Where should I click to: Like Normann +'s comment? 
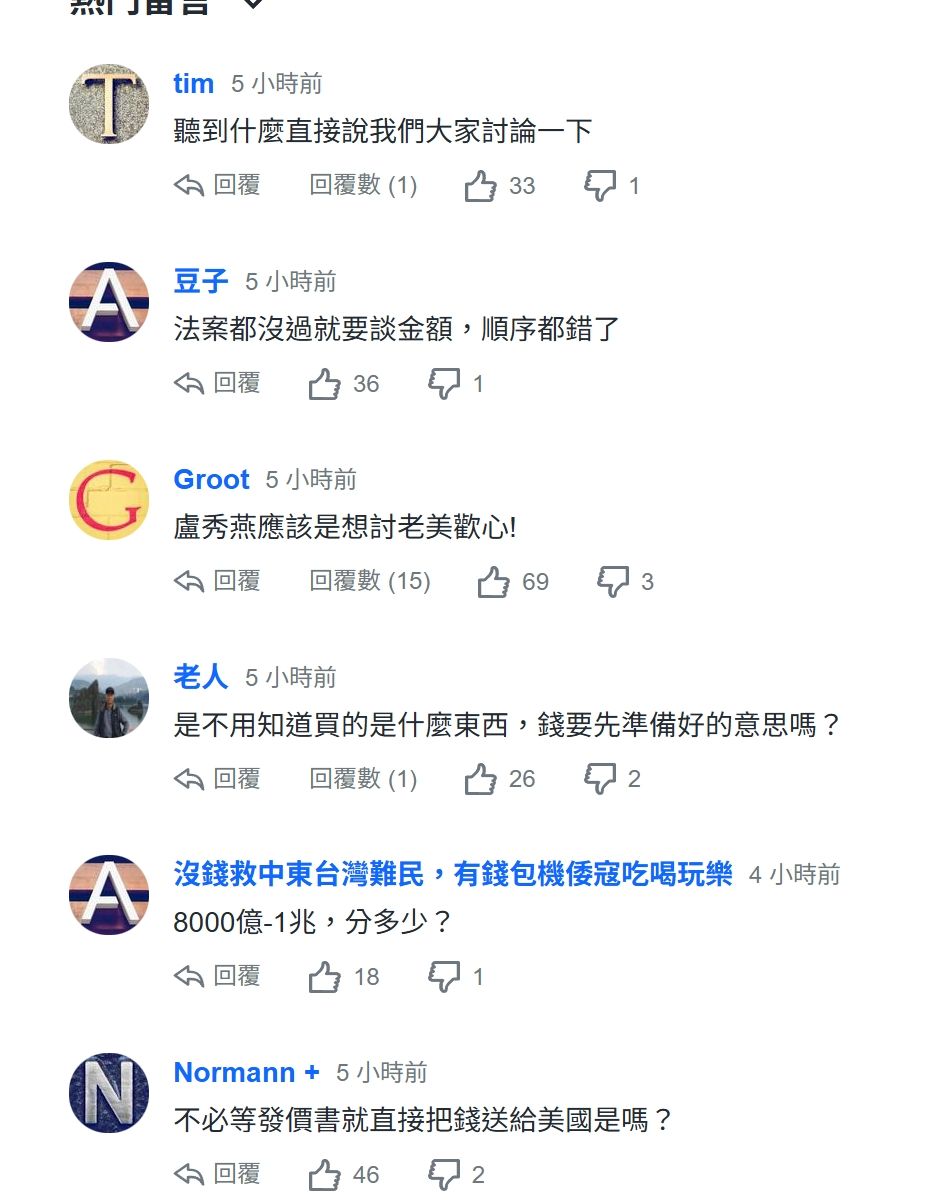[343, 1174]
